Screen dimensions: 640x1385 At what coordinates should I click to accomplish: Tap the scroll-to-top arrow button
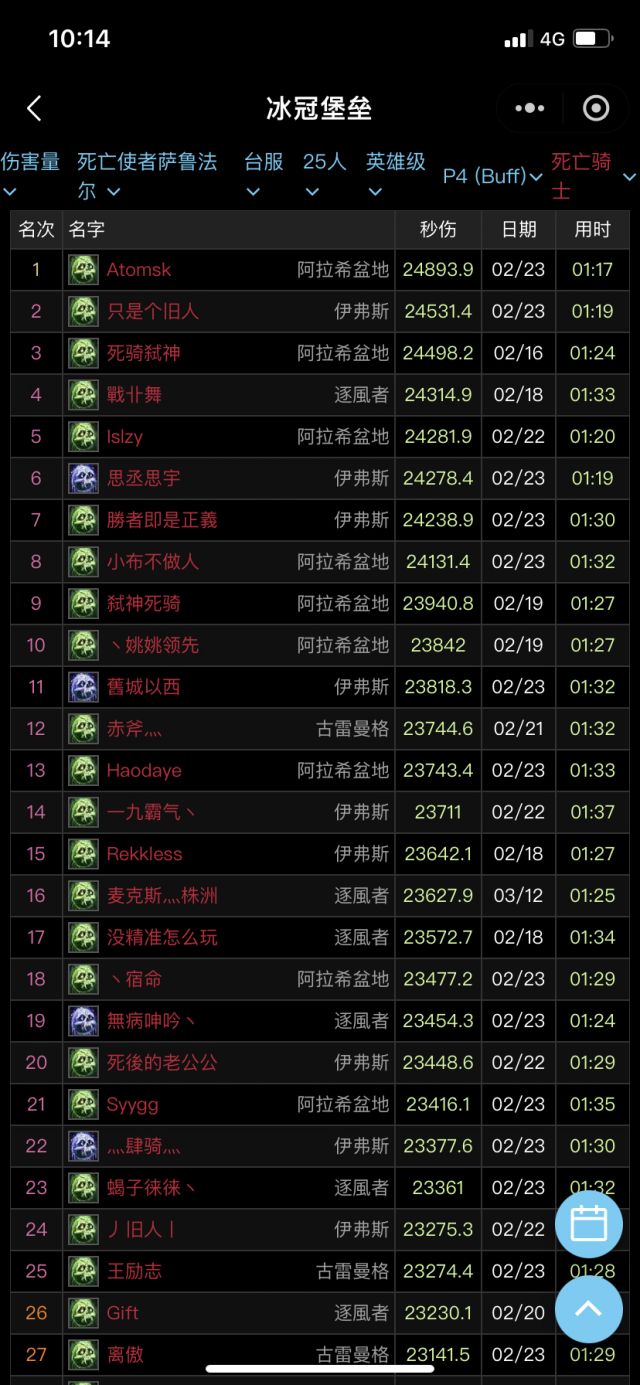(x=589, y=1308)
